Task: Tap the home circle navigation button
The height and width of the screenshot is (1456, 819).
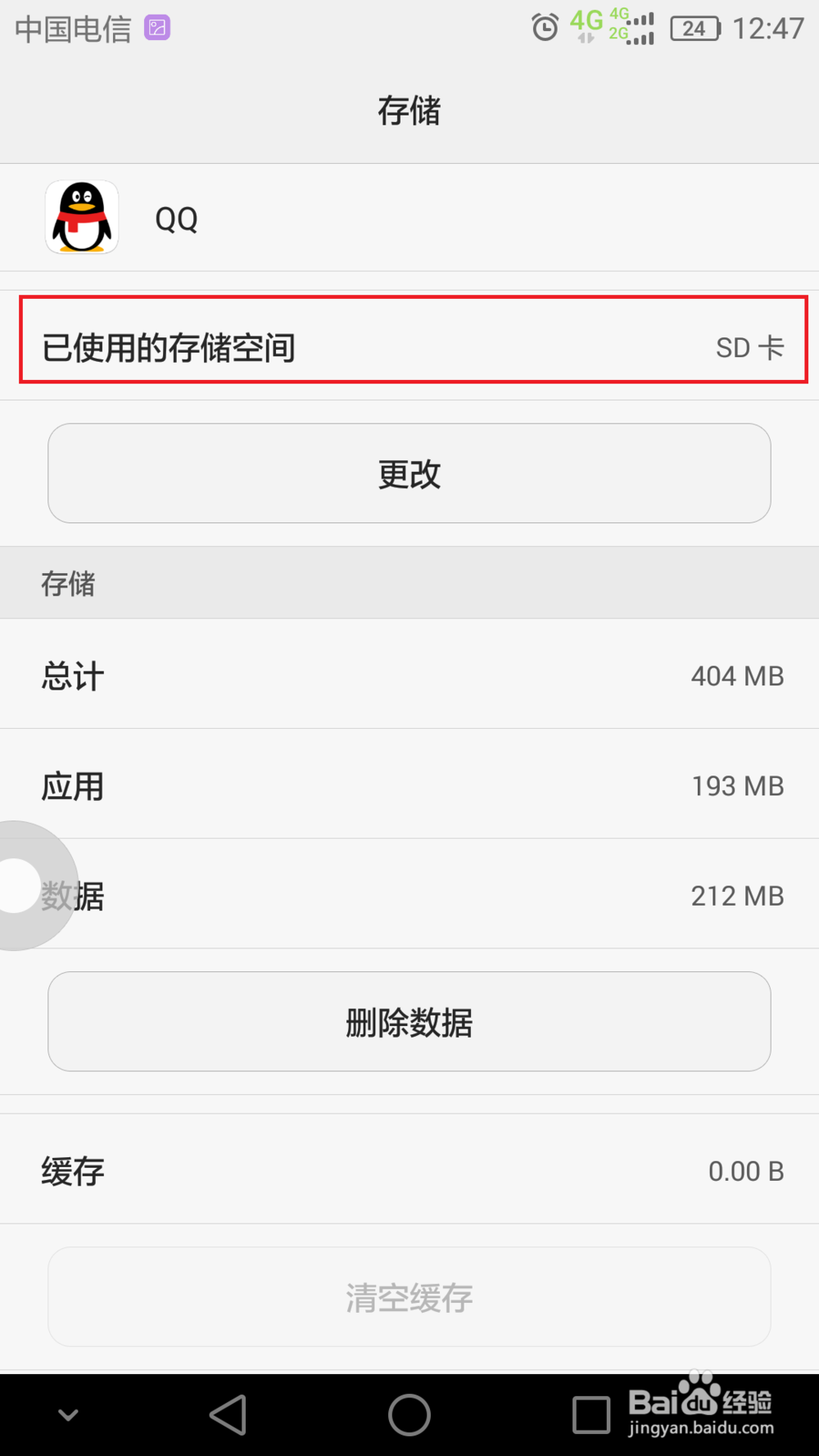Action: click(x=409, y=1413)
